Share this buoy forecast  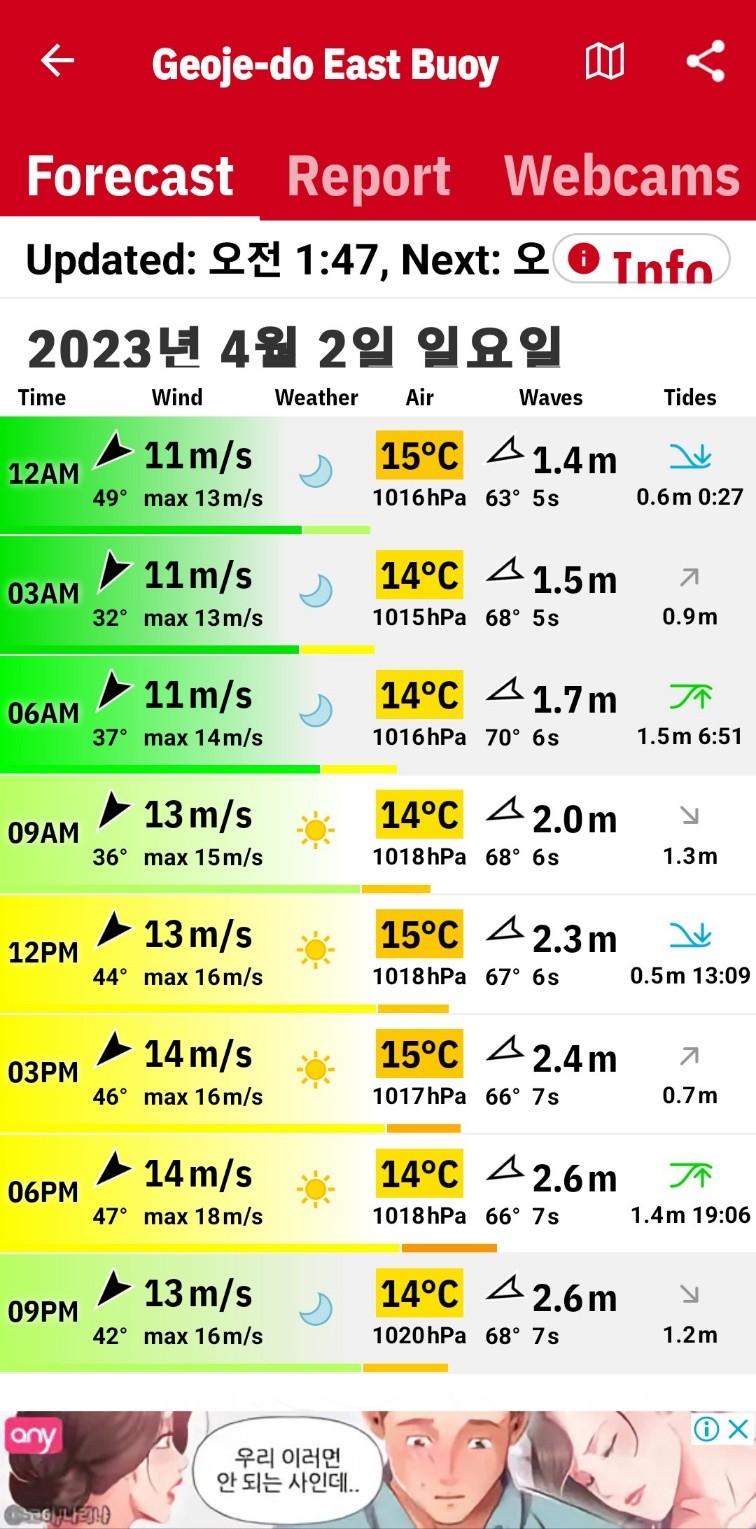point(705,62)
